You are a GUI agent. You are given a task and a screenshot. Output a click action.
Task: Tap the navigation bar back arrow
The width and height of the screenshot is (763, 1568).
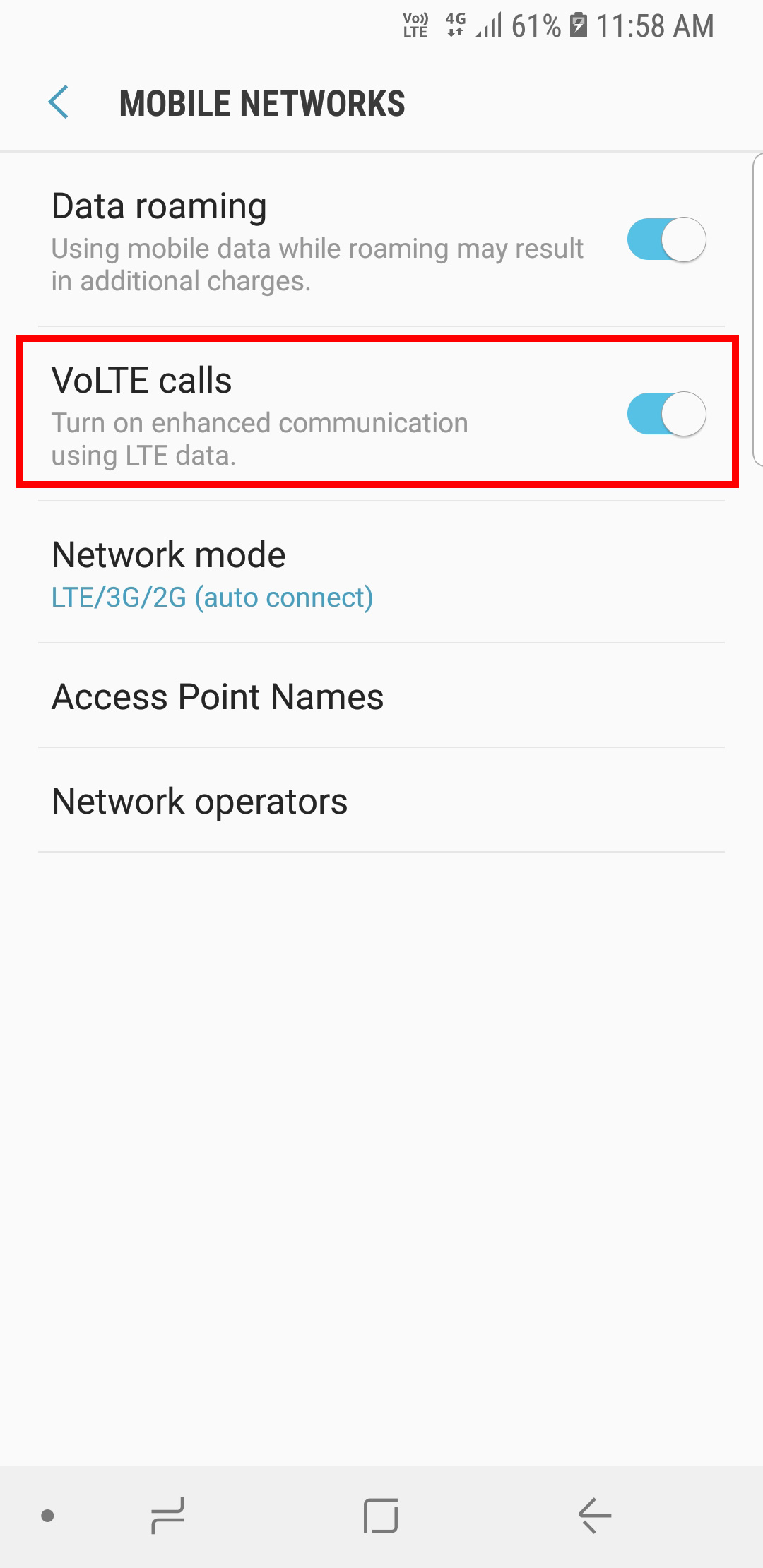[594, 1516]
